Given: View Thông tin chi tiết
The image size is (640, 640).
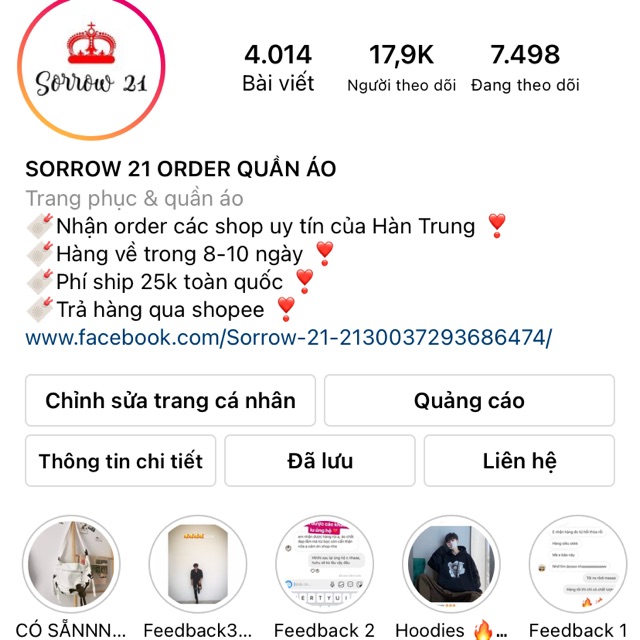Looking at the screenshot, I should tap(120, 461).
